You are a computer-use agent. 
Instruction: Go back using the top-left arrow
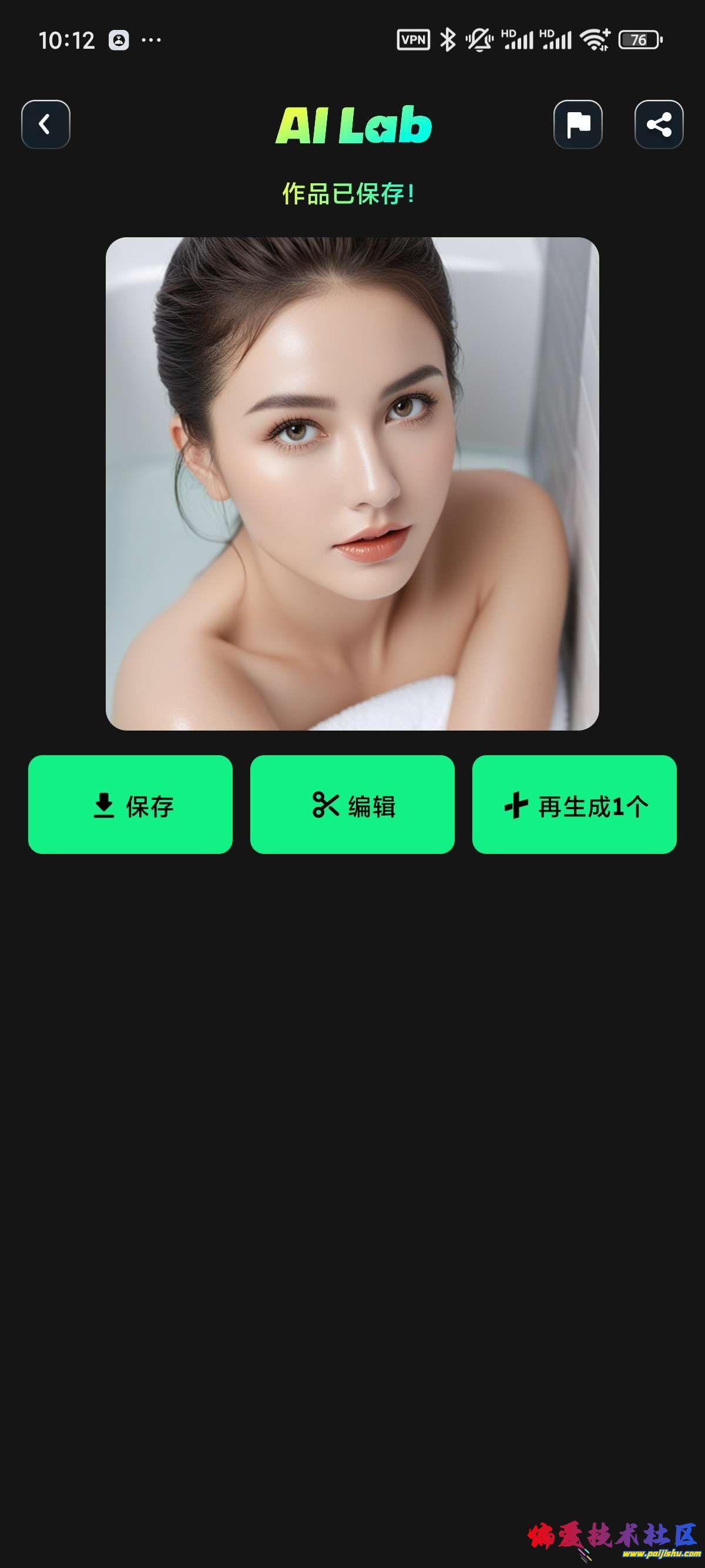(x=46, y=124)
